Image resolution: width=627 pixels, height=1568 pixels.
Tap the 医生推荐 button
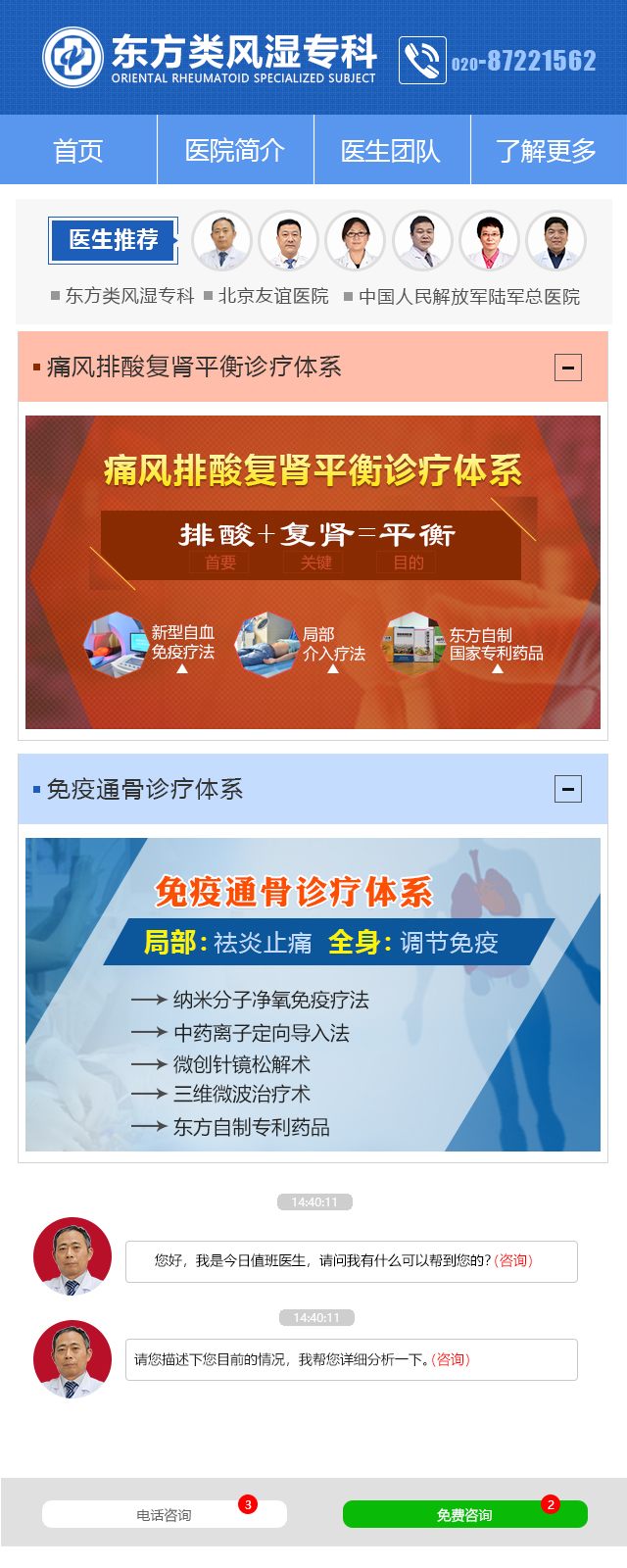pyautogui.click(x=114, y=240)
